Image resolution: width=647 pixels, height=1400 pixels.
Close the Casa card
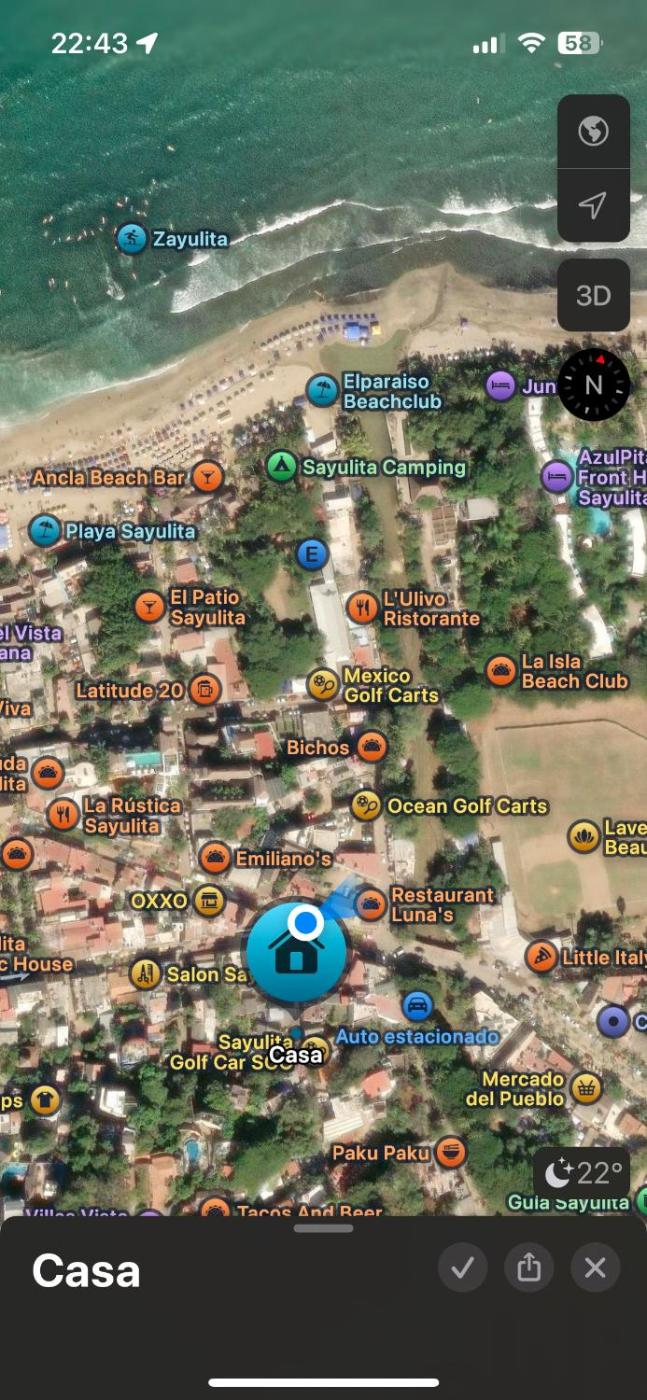pyautogui.click(x=595, y=1268)
